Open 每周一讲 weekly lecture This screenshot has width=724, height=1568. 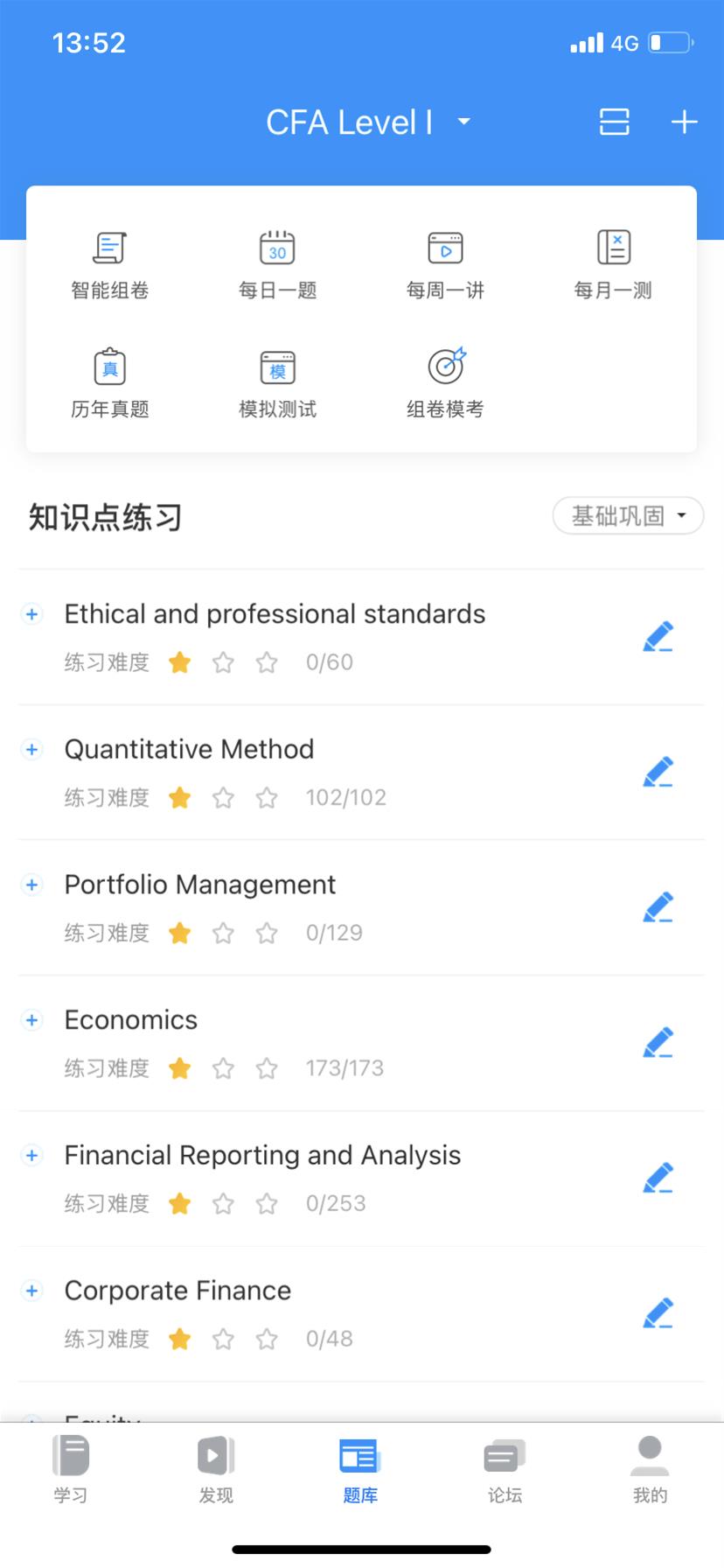pyautogui.click(x=445, y=262)
